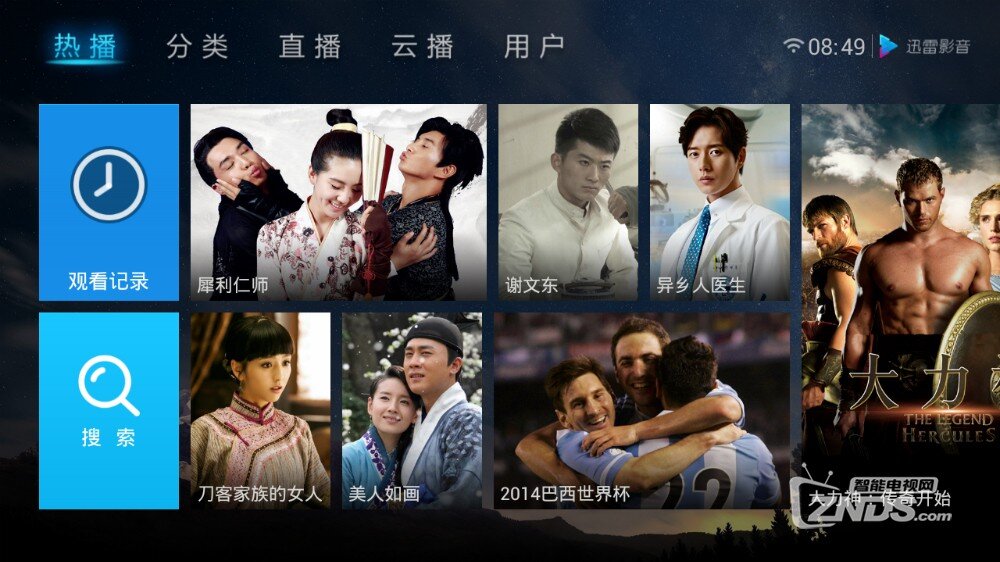Select the 用户 tab

pyautogui.click(x=535, y=46)
